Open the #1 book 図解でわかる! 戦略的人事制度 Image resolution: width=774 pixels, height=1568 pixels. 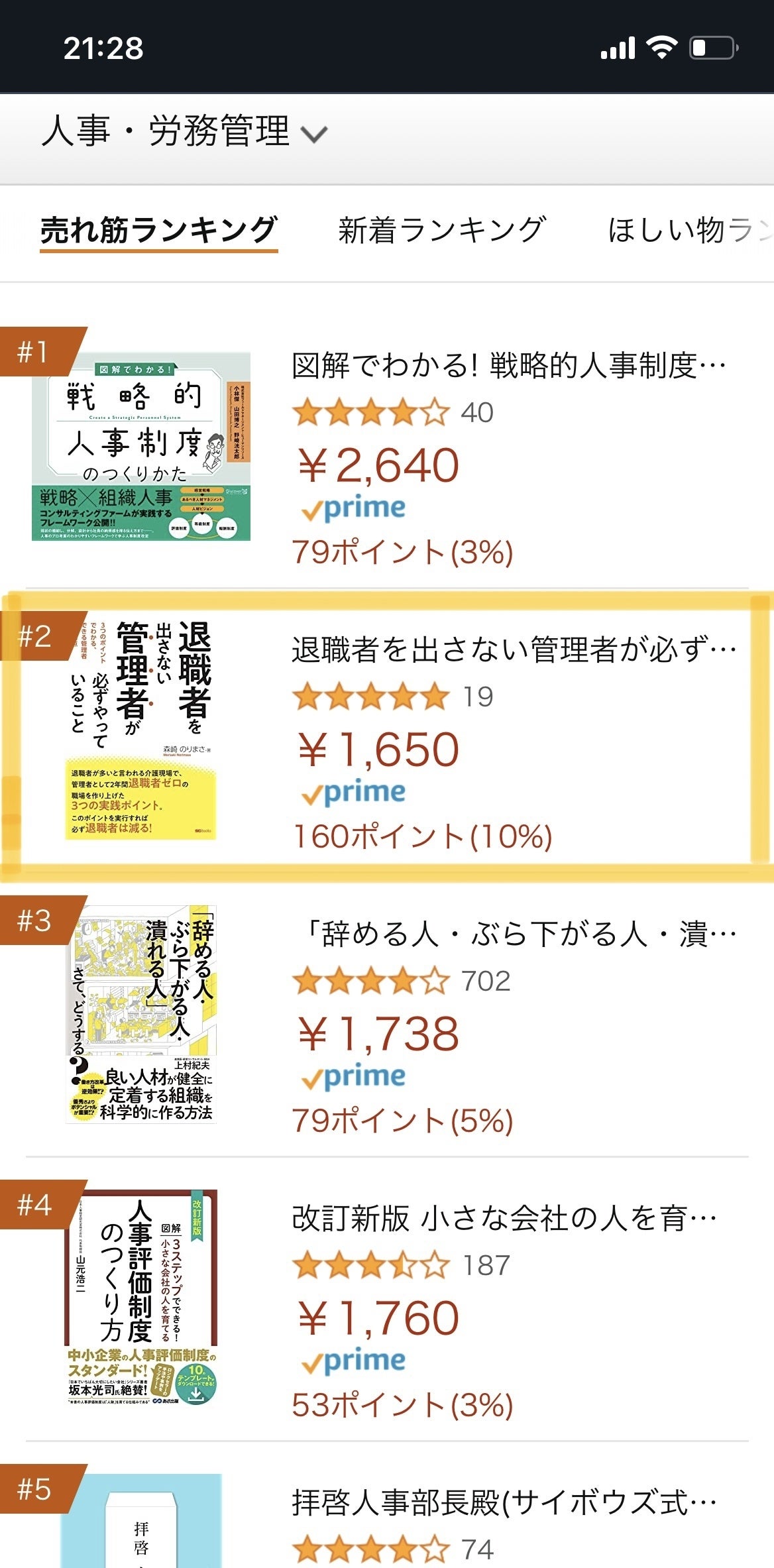pos(508,366)
